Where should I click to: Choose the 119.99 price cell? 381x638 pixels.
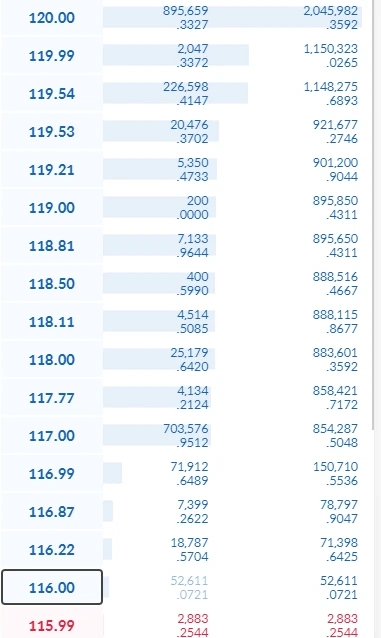(52, 55)
